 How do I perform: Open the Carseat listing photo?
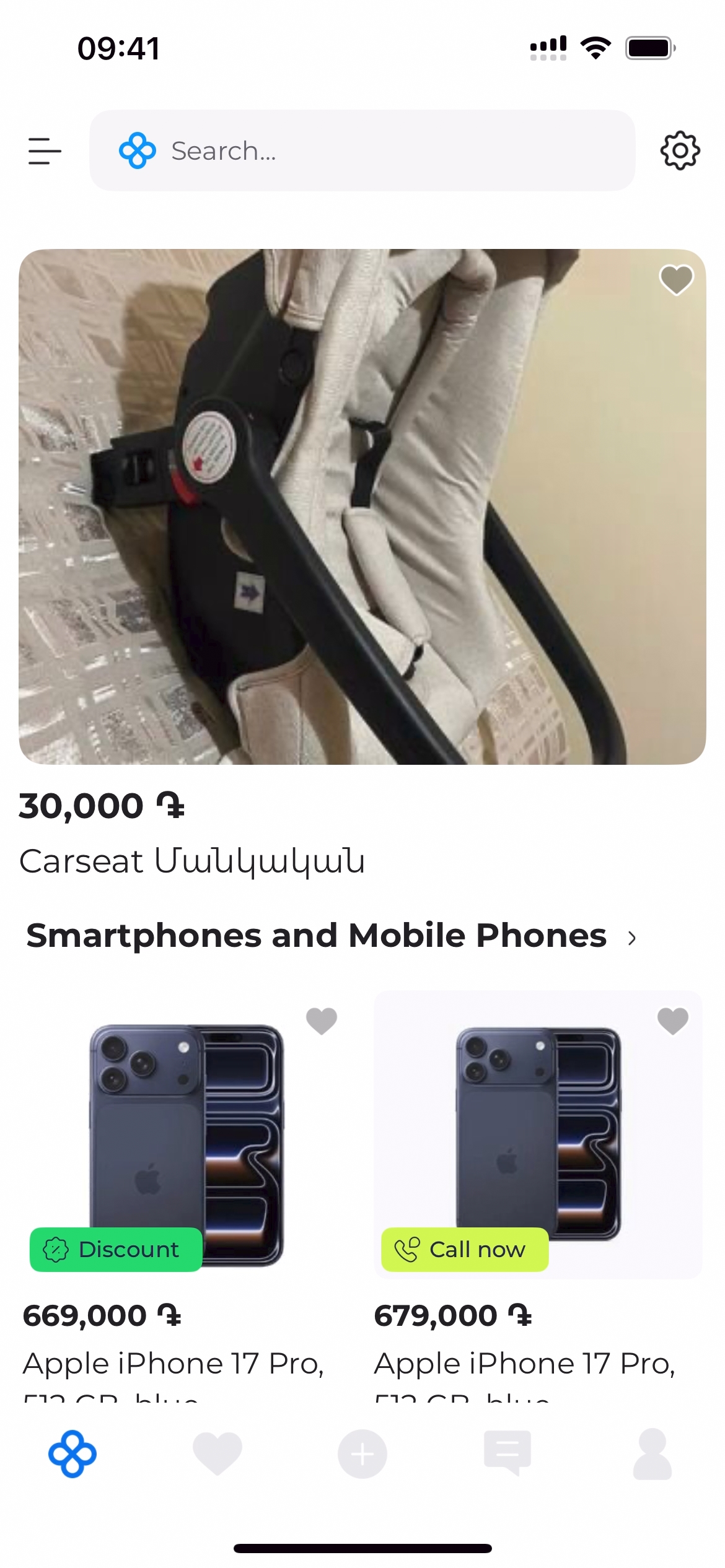[x=362, y=507]
